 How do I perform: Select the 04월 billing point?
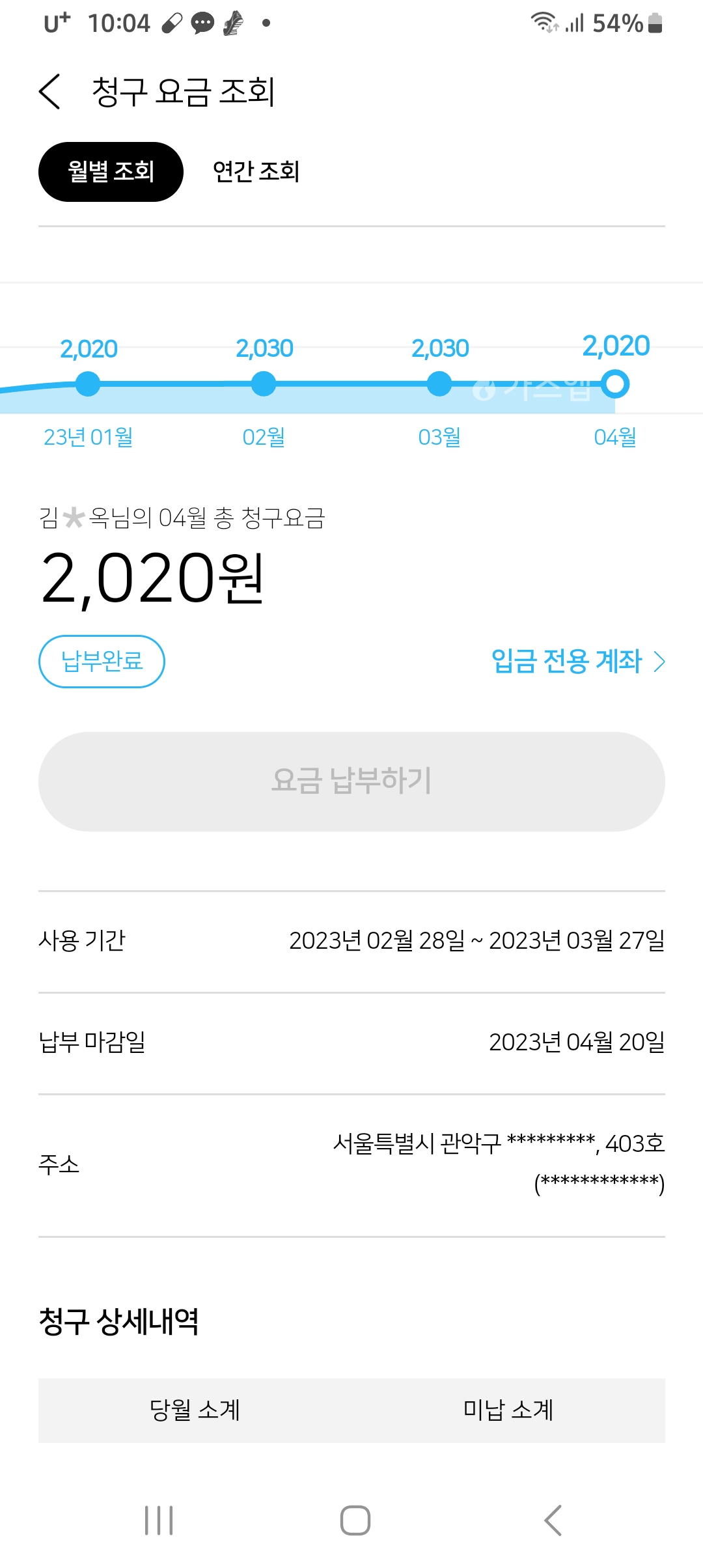615,384
